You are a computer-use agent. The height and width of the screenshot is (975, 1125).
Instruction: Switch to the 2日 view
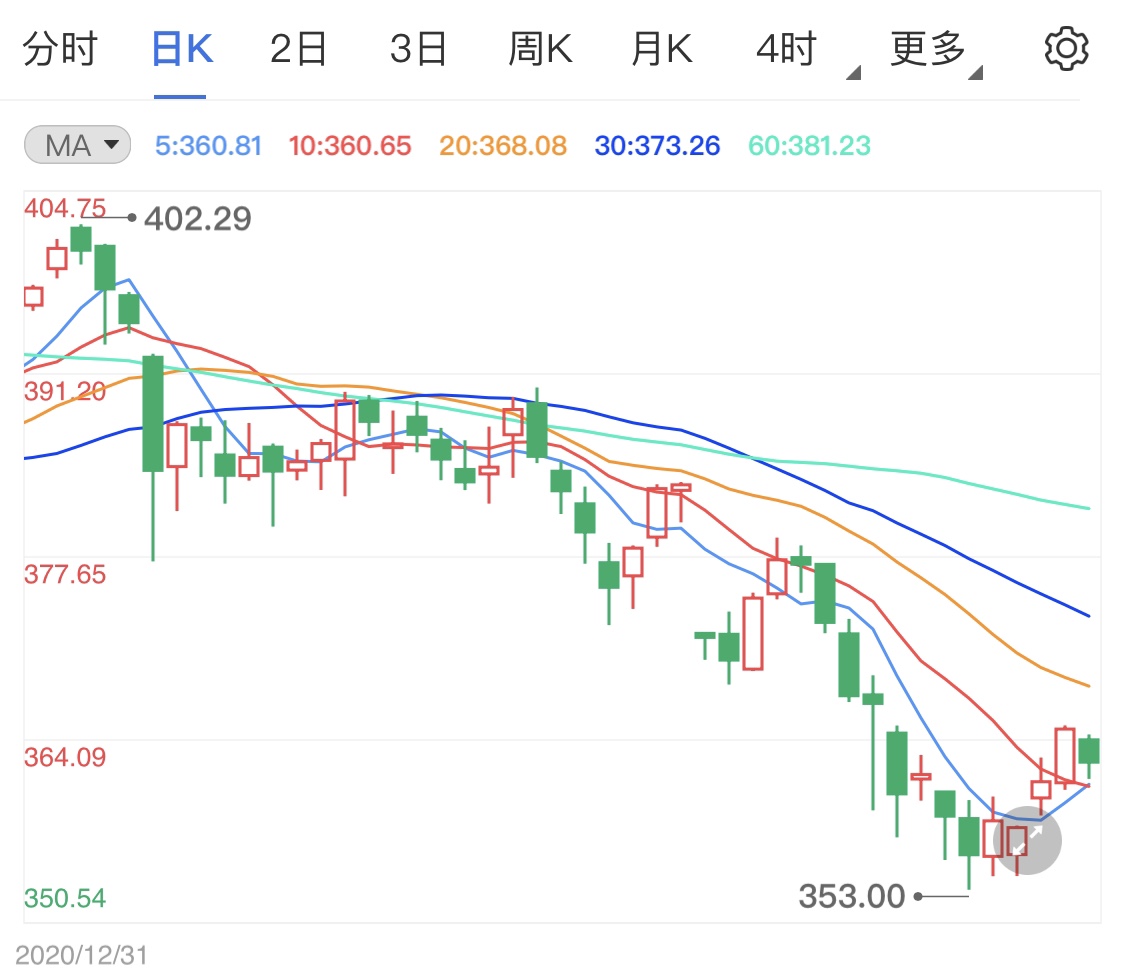pyautogui.click(x=298, y=49)
